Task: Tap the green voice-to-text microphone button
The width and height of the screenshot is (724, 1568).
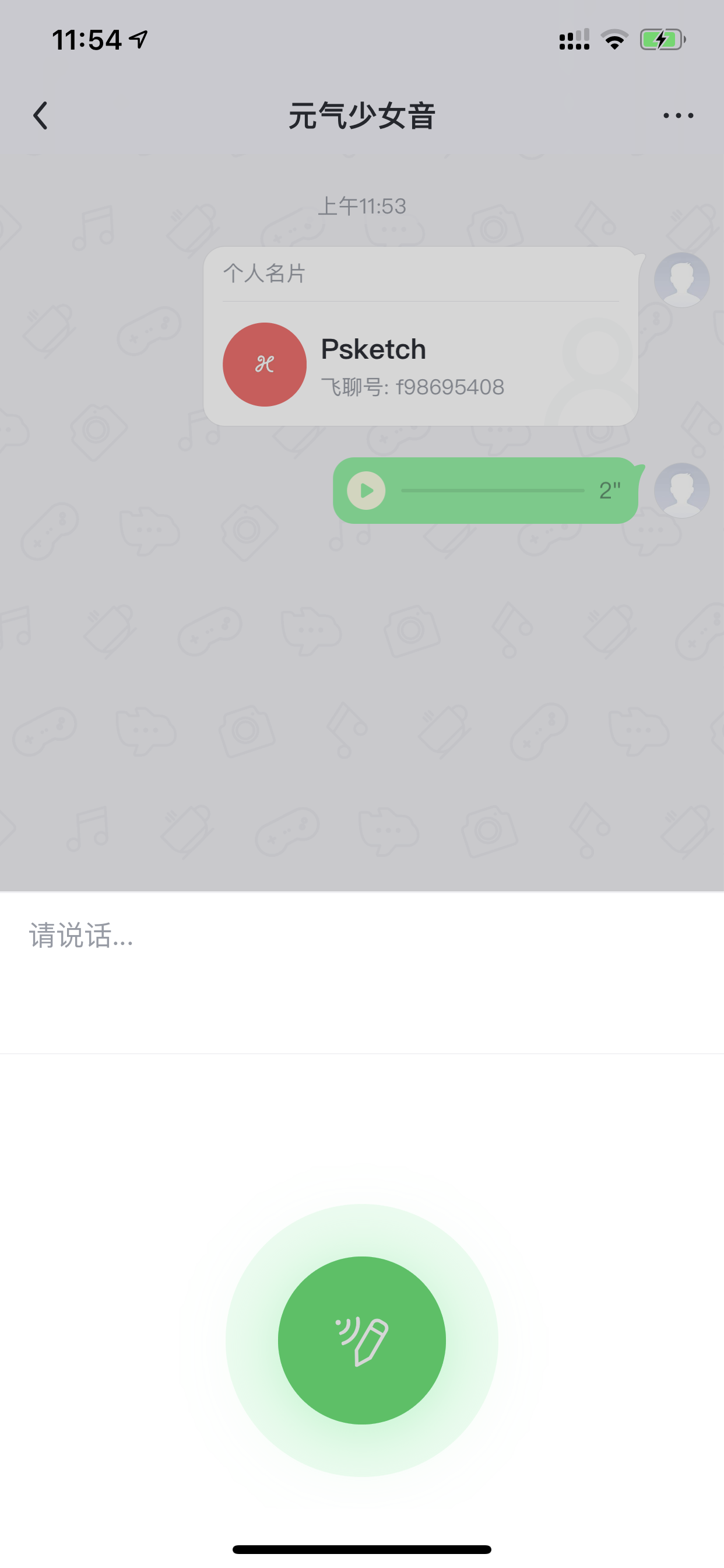Action: pos(362,1340)
